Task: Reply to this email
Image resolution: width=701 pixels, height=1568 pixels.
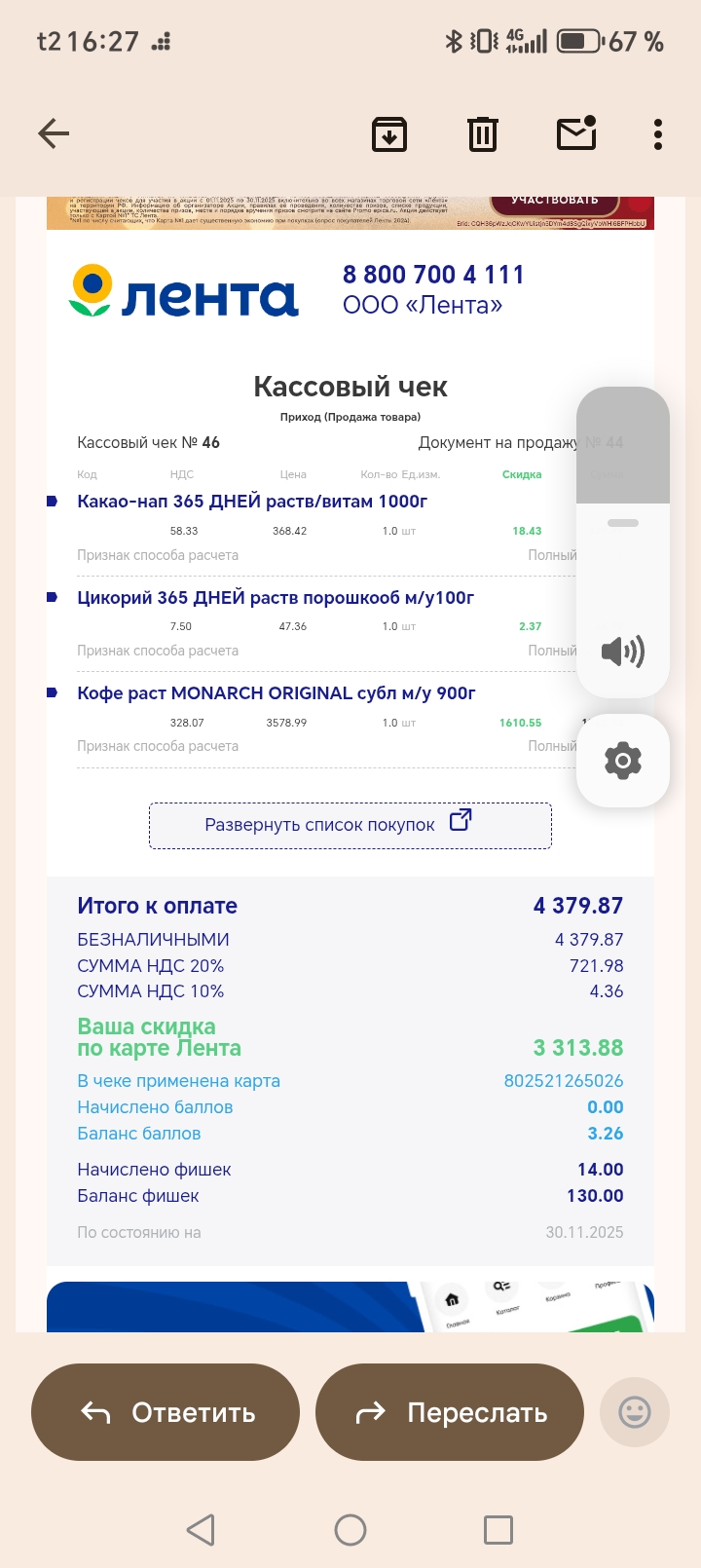Action: [x=166, y=1412]
